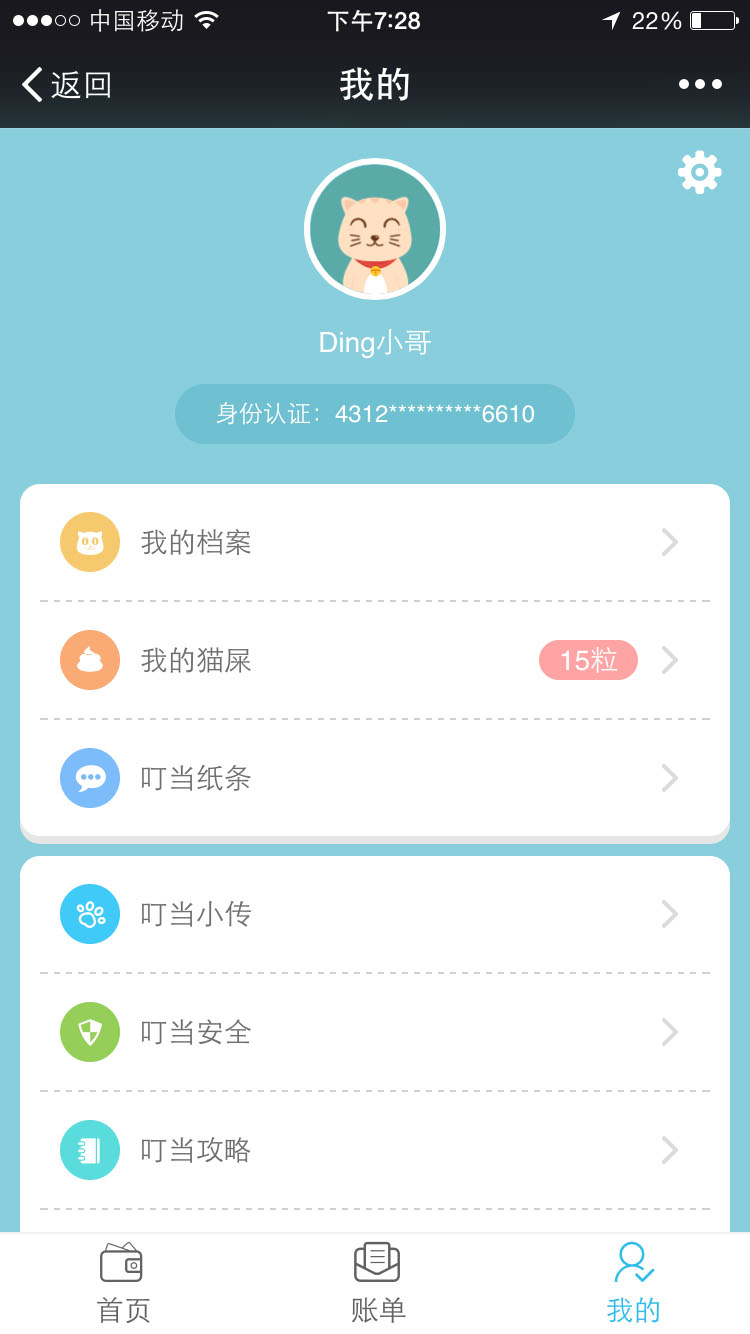Open the 我的猫屎 row

coord(375,660)
